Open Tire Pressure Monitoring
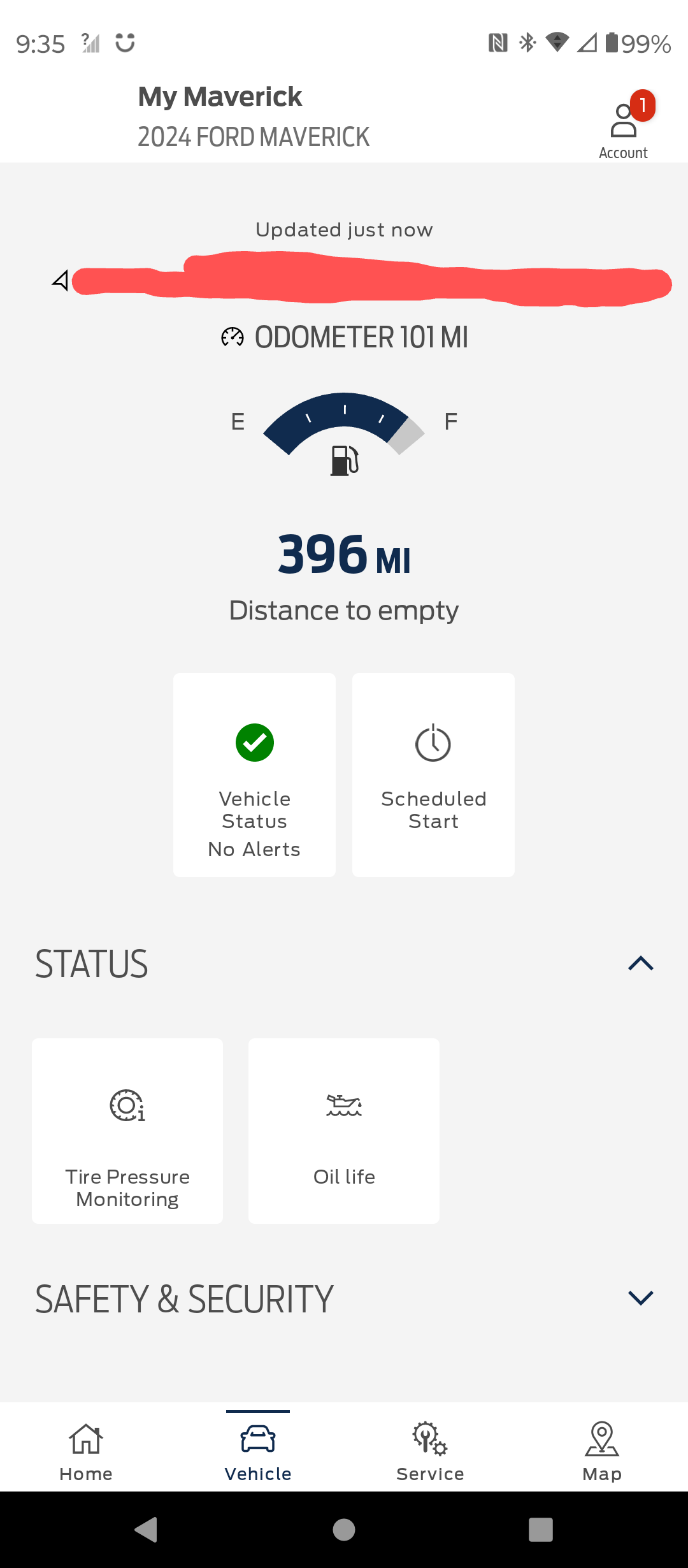This screenshot has height=1568, width=688. coord(127,1131)
